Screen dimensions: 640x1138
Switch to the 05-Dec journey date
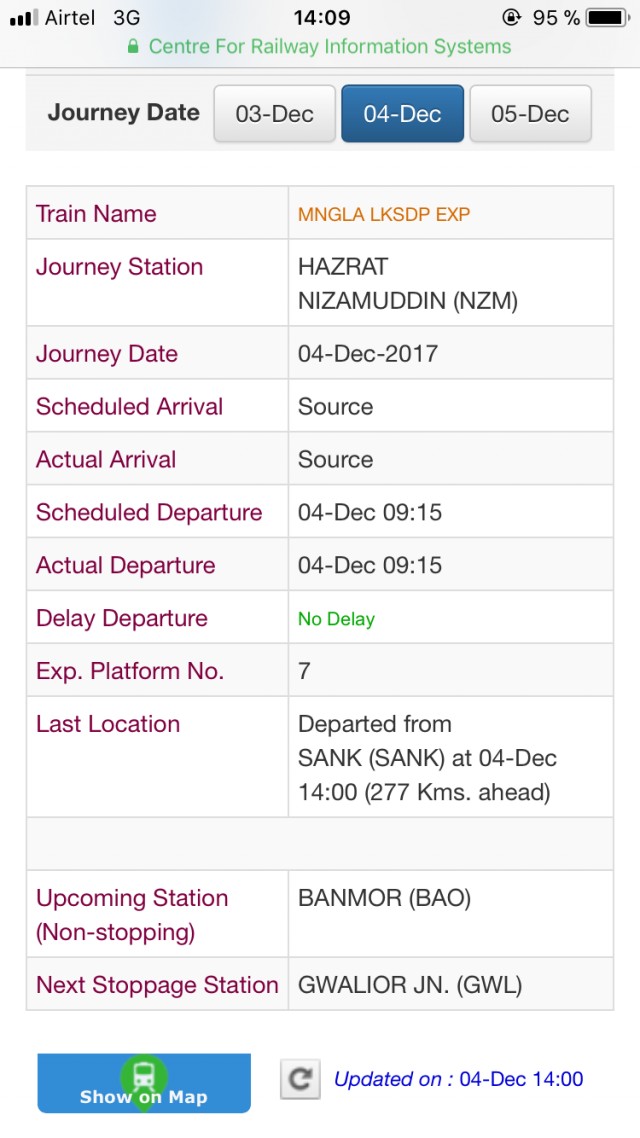click(530, 114)
